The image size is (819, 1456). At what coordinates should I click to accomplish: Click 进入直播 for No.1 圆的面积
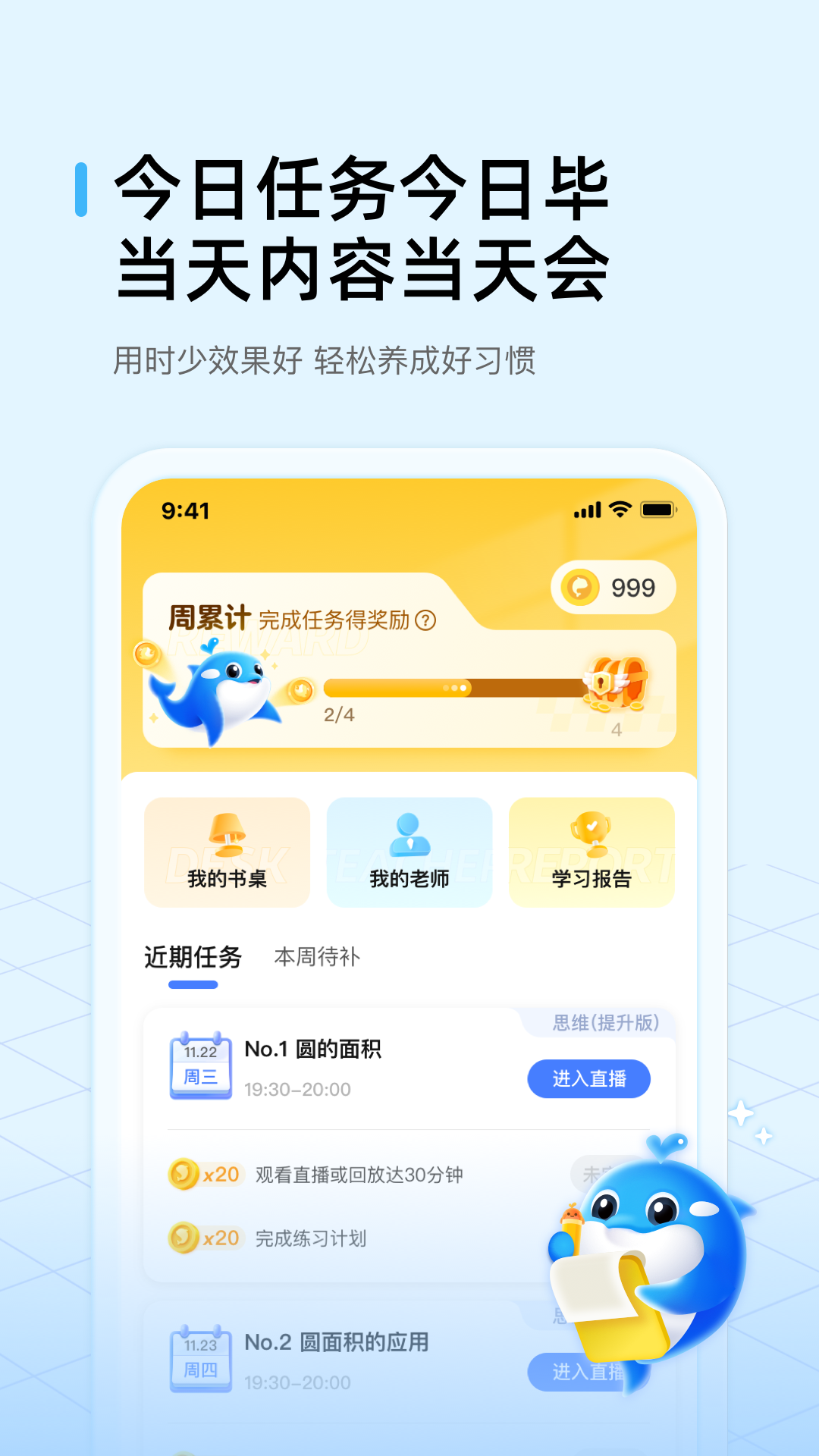pyautogui.click(x=589, y=1078)
